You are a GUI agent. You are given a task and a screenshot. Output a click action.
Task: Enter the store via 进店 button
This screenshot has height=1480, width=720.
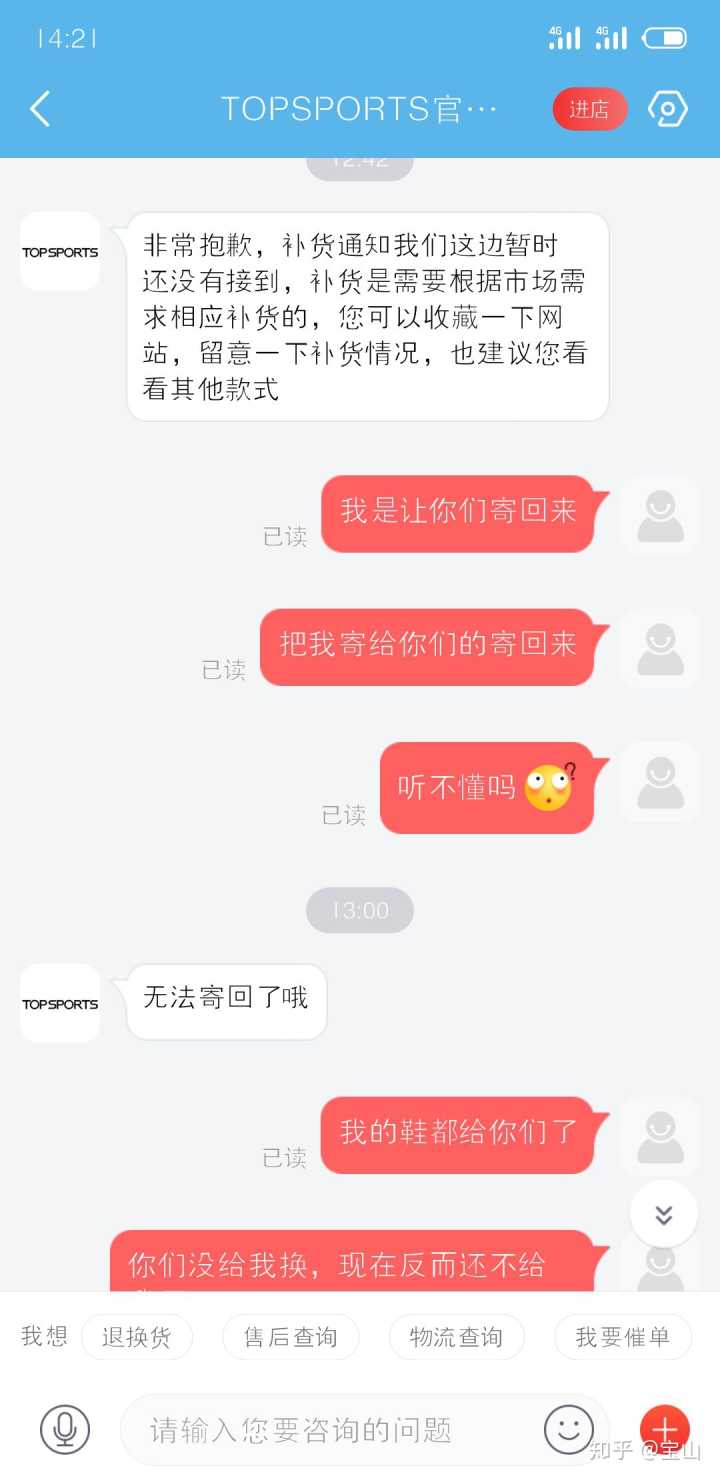(x=589, y=109)
